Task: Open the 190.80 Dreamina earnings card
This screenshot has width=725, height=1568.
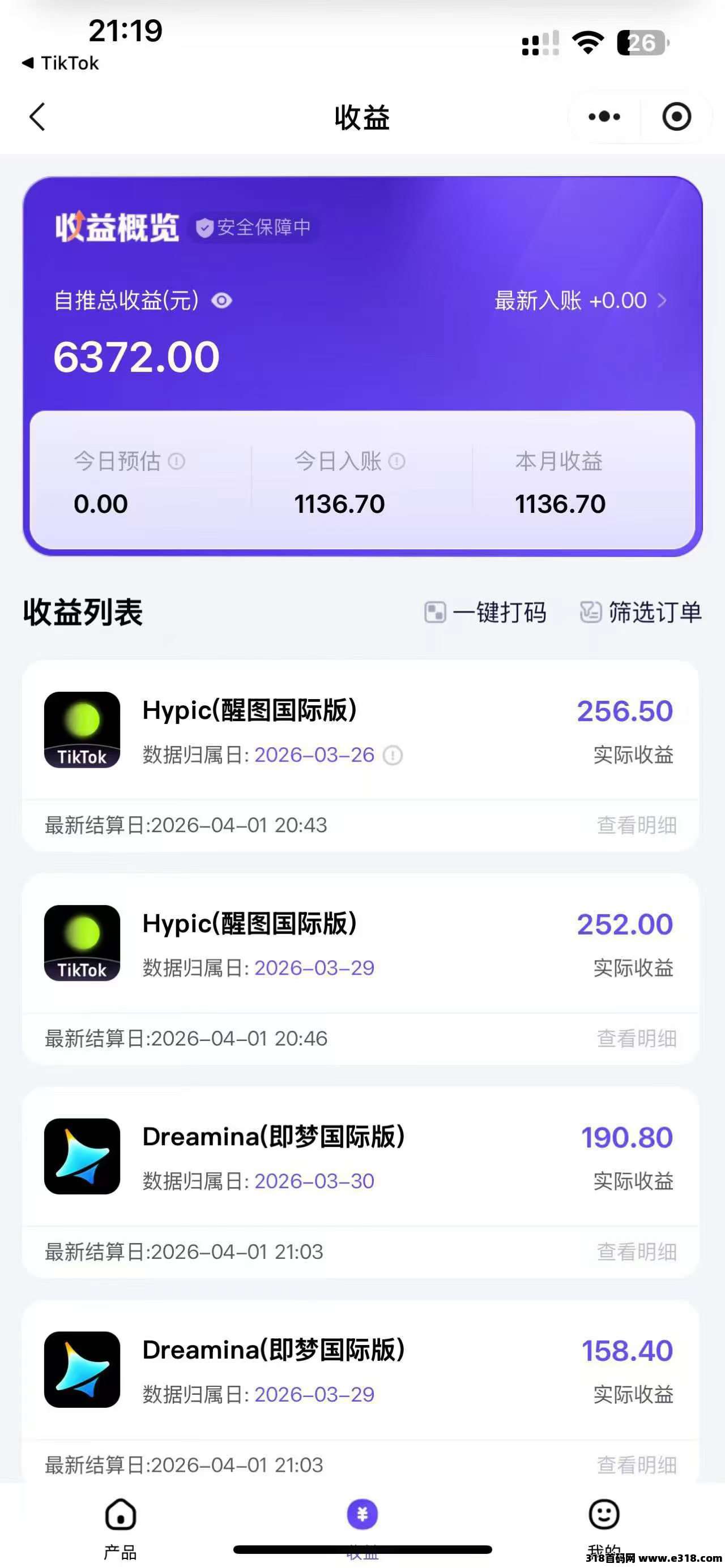Action: (360, 1156)
